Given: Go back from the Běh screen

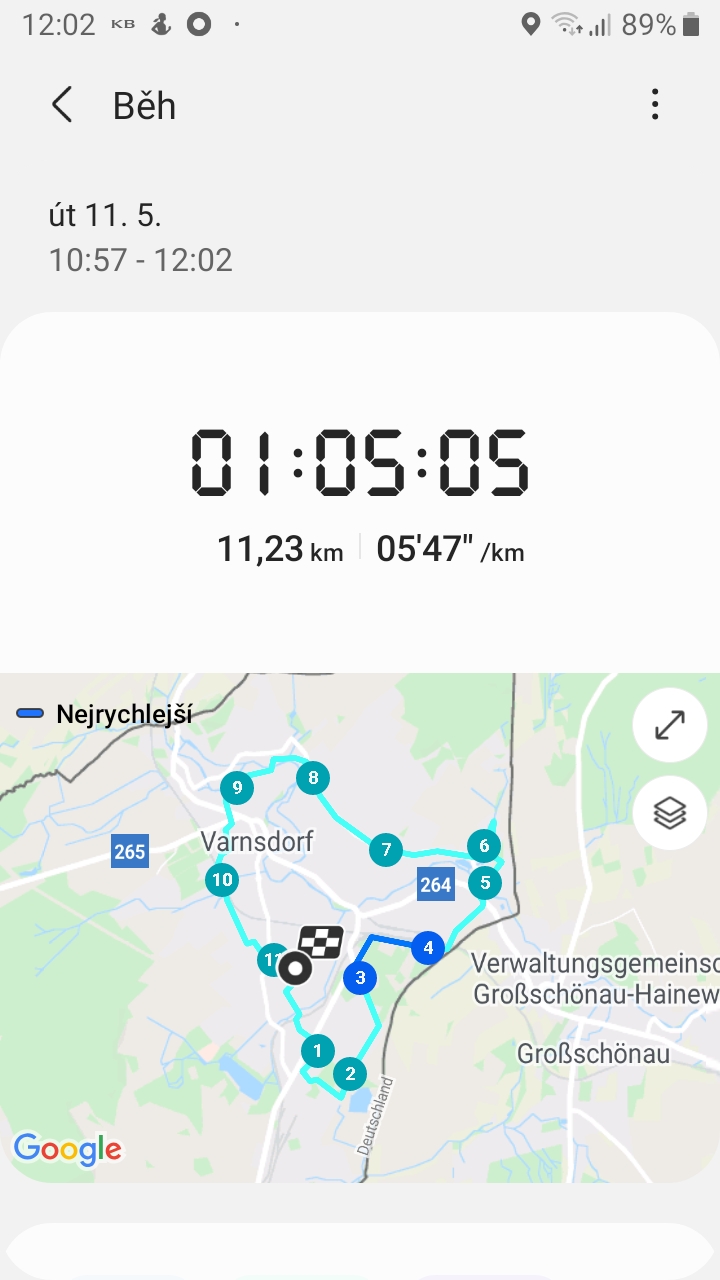Looking at the screenshot, I should 62,105.
